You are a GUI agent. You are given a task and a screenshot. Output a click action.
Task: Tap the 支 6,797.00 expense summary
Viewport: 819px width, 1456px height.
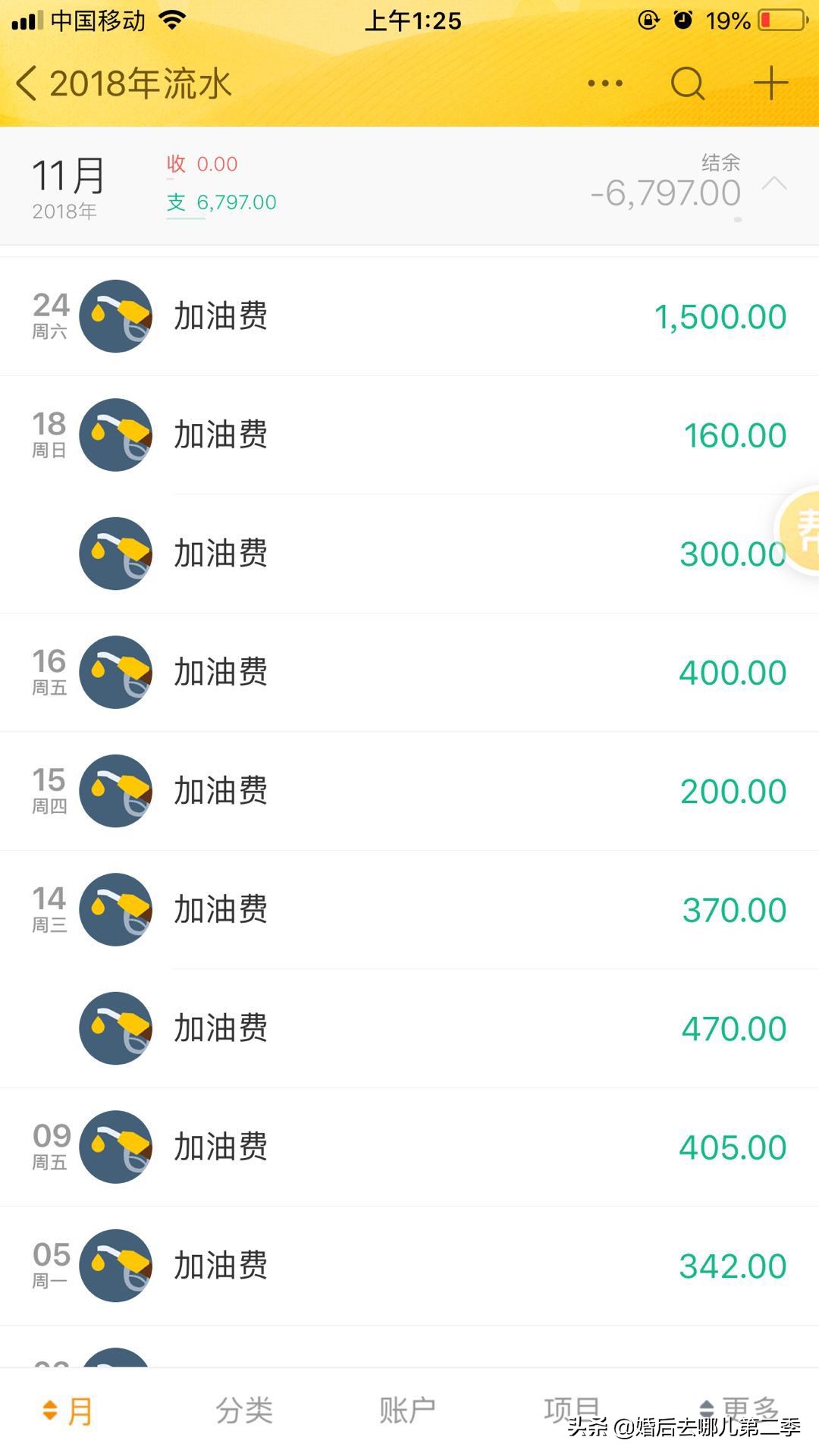tap(220, 202)
